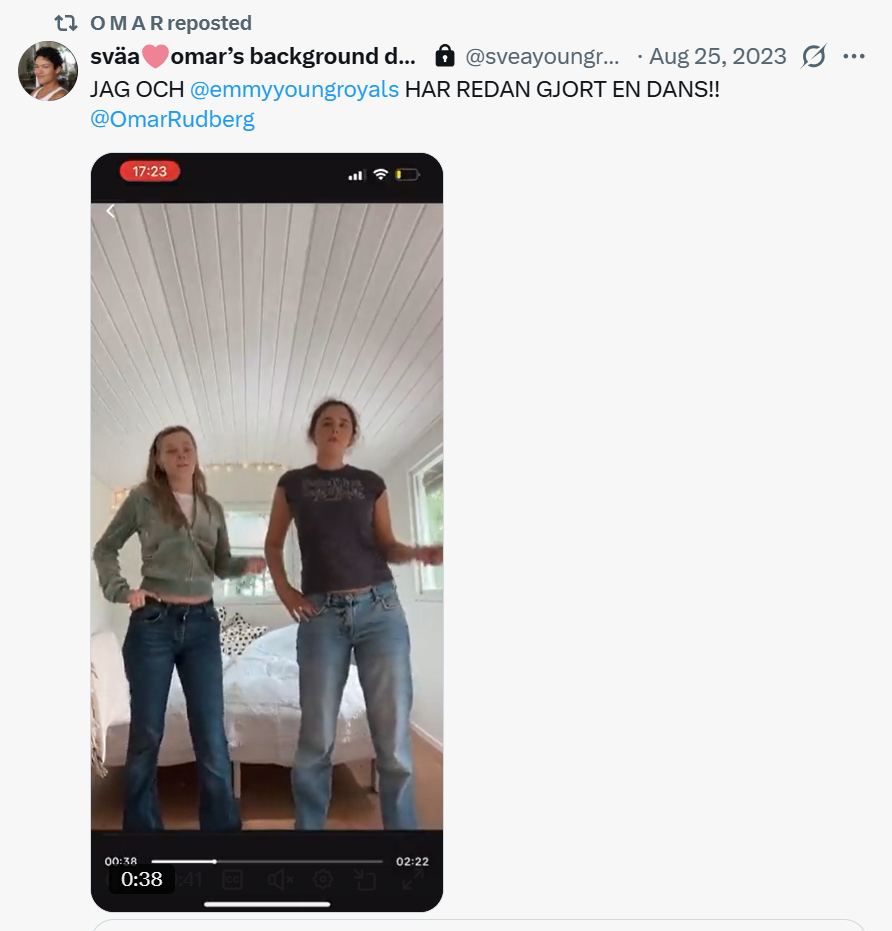
Task: Open the post via Aug 25, 2023 timestamp
Action: tap(717, 56)
